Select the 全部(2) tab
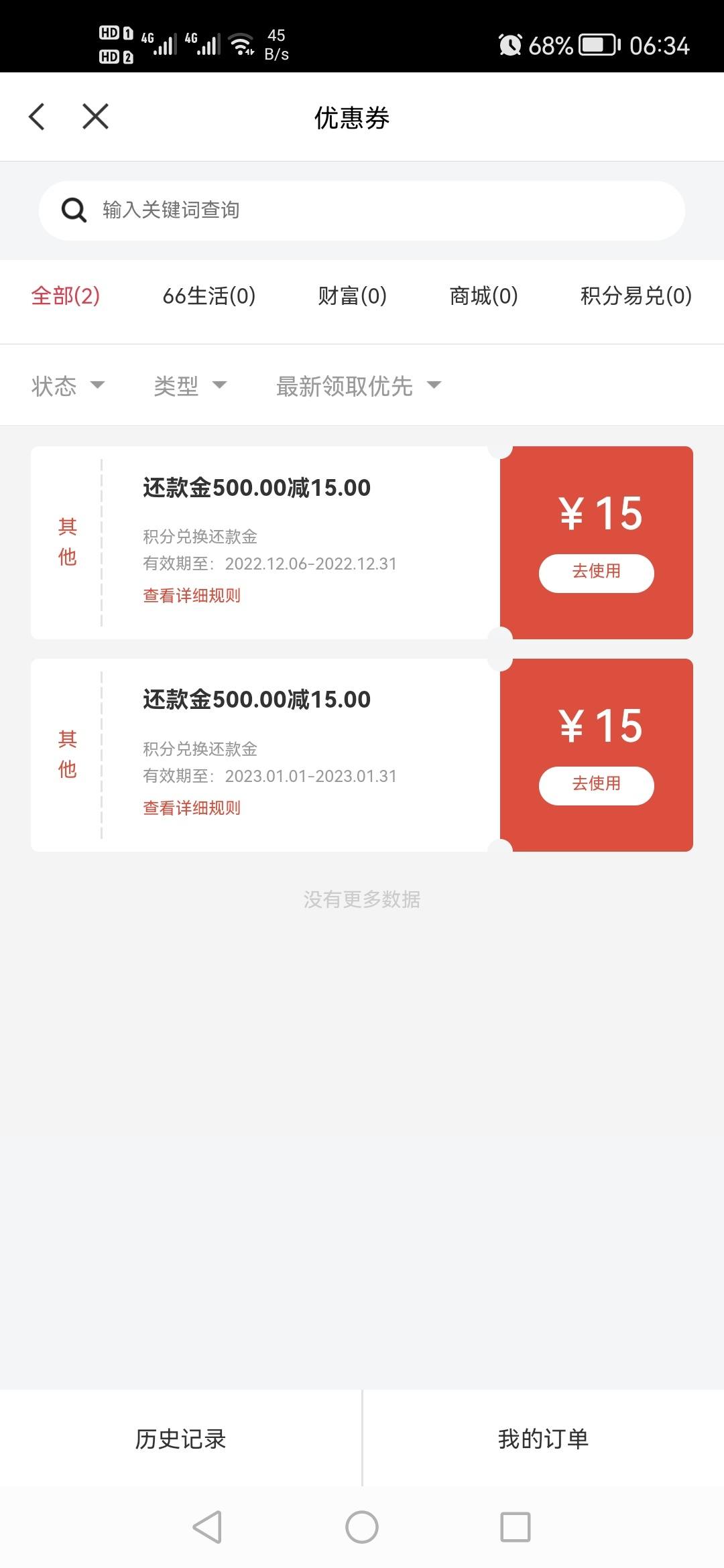 point(66,296)
